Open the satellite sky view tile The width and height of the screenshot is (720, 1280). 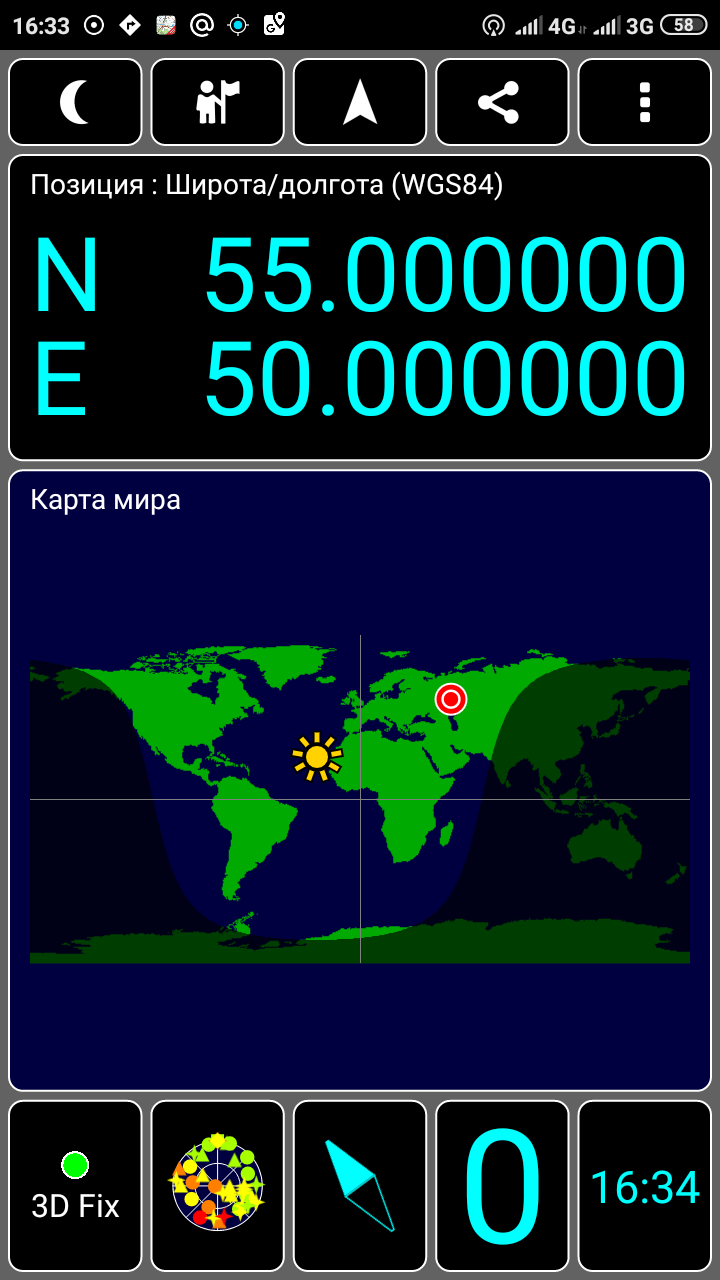click(x=217, y=1186)
